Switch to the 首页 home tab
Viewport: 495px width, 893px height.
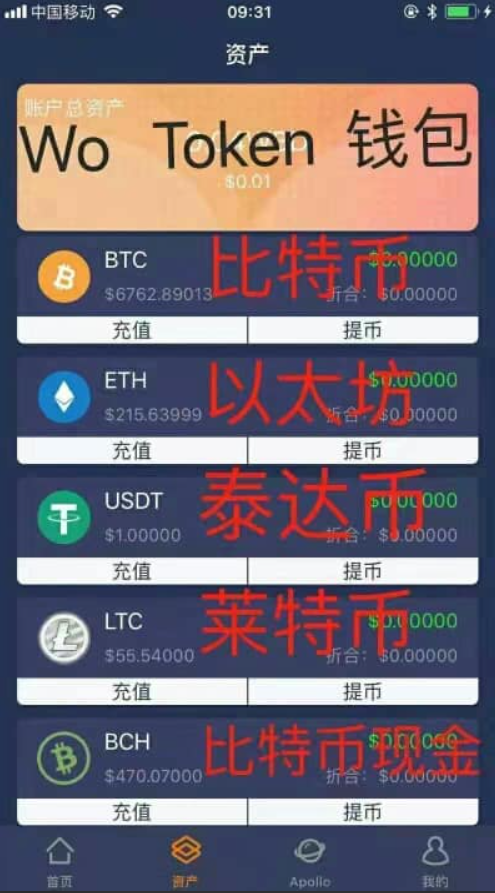tap(60, 861)
